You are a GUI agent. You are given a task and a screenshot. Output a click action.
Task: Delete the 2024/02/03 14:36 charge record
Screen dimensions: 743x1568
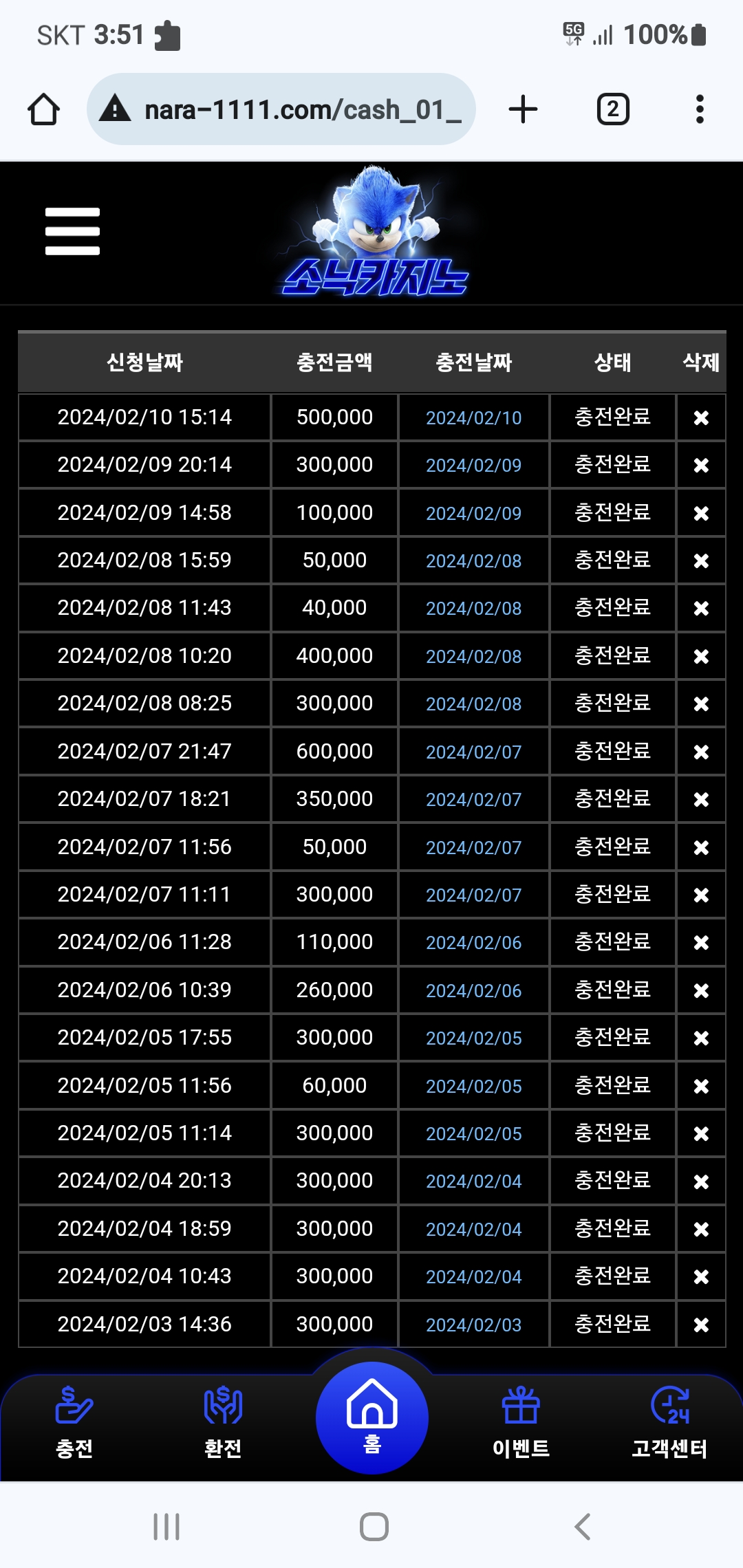701,1325
